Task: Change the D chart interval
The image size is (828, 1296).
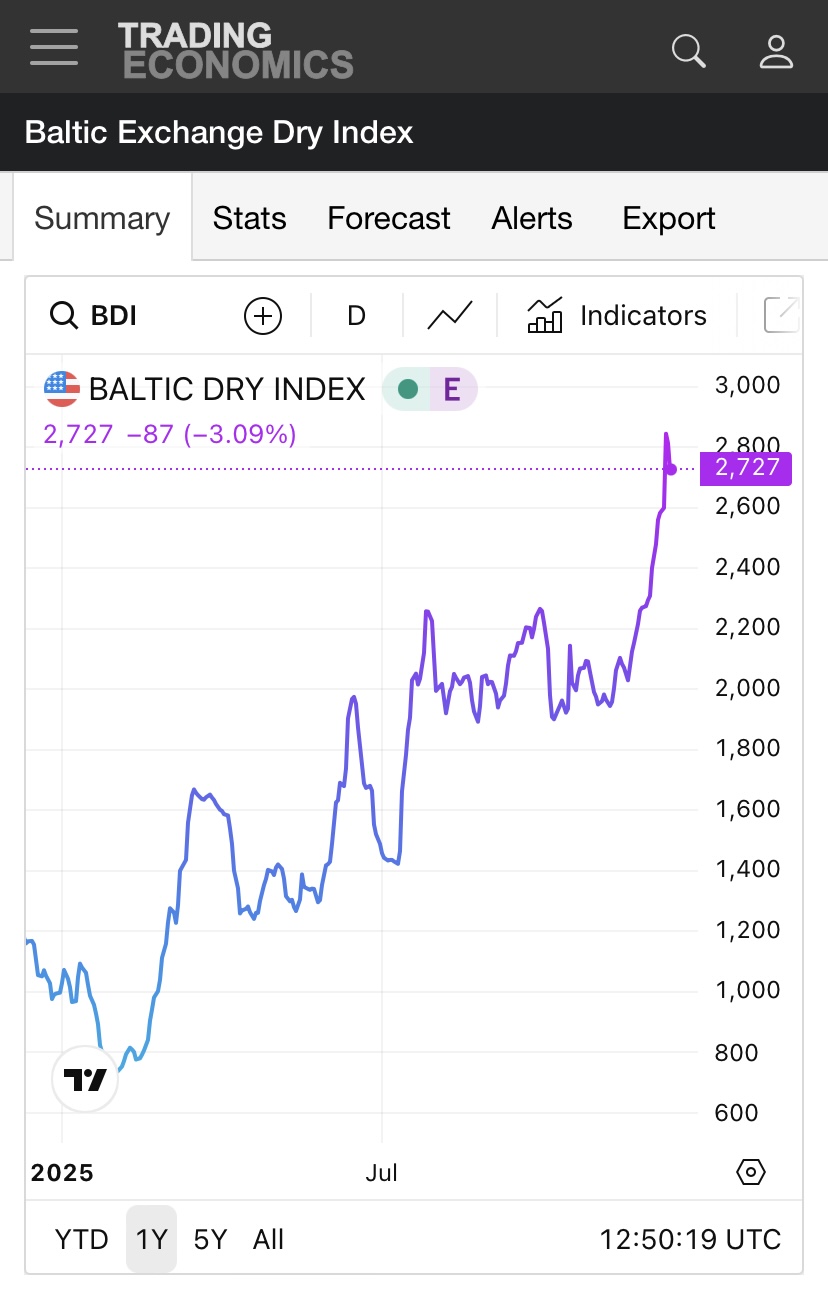Action: point(356,316)
